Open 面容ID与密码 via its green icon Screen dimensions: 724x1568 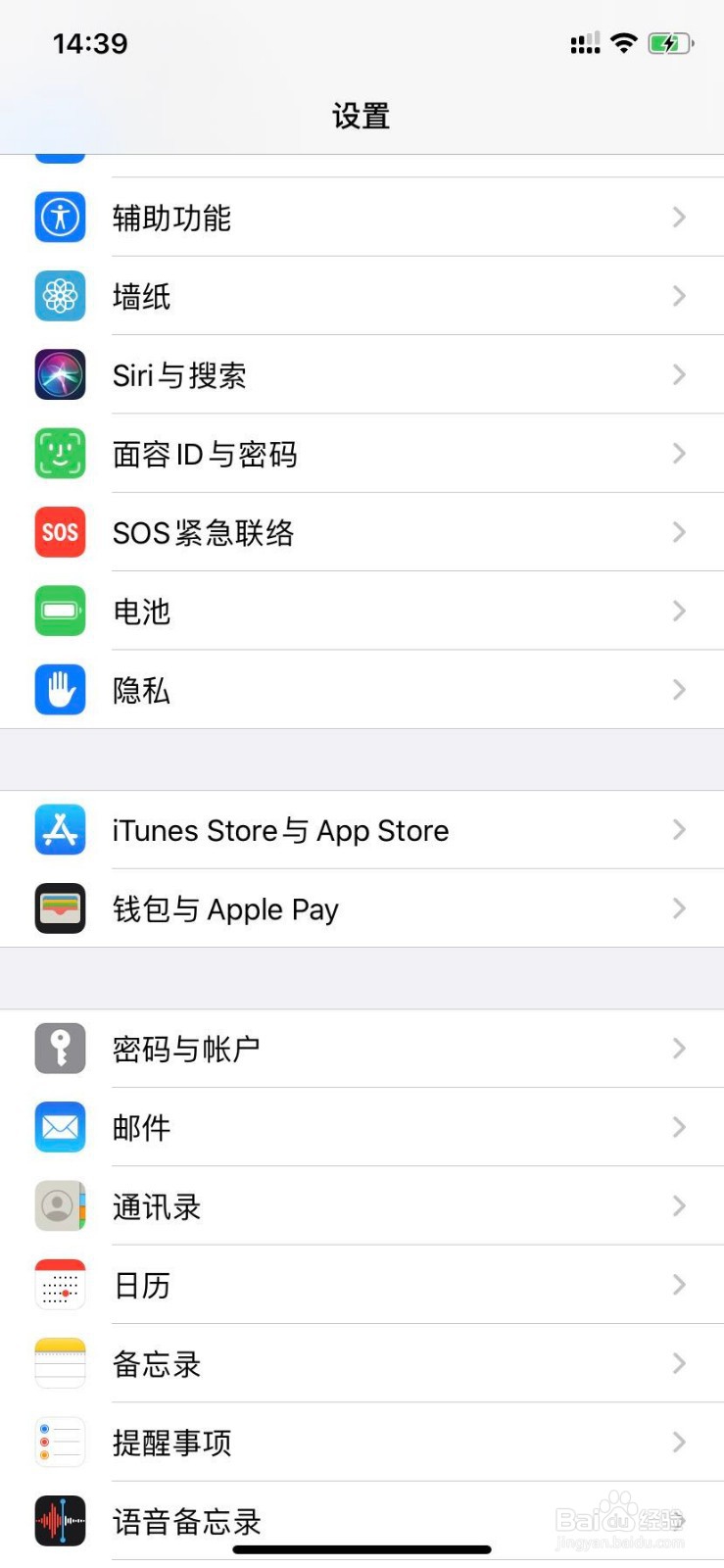coord(60,453)
